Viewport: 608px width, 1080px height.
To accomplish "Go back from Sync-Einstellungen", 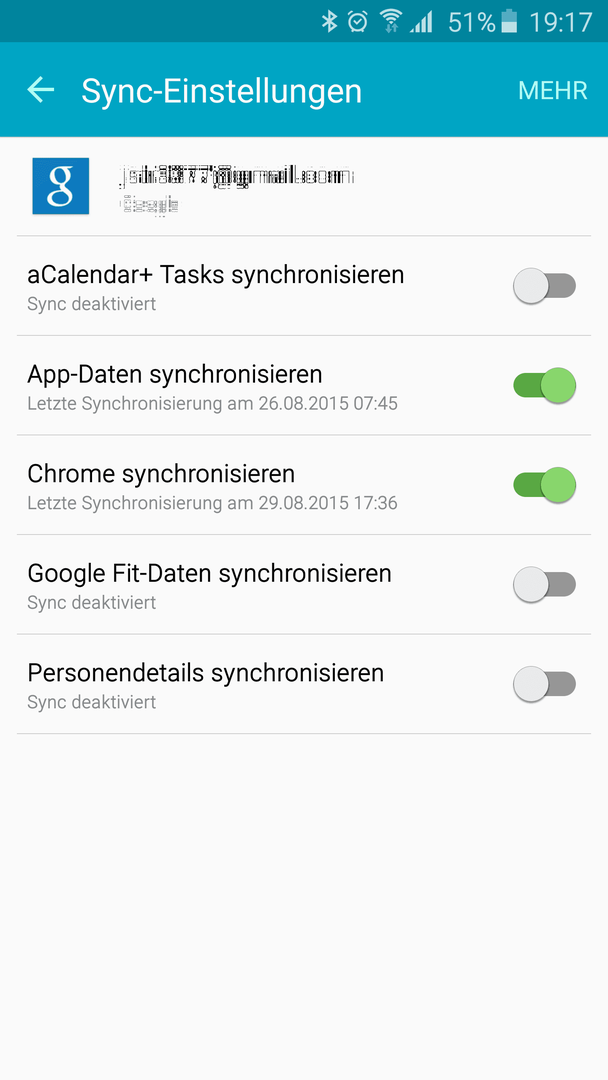I will pos(41,90).
